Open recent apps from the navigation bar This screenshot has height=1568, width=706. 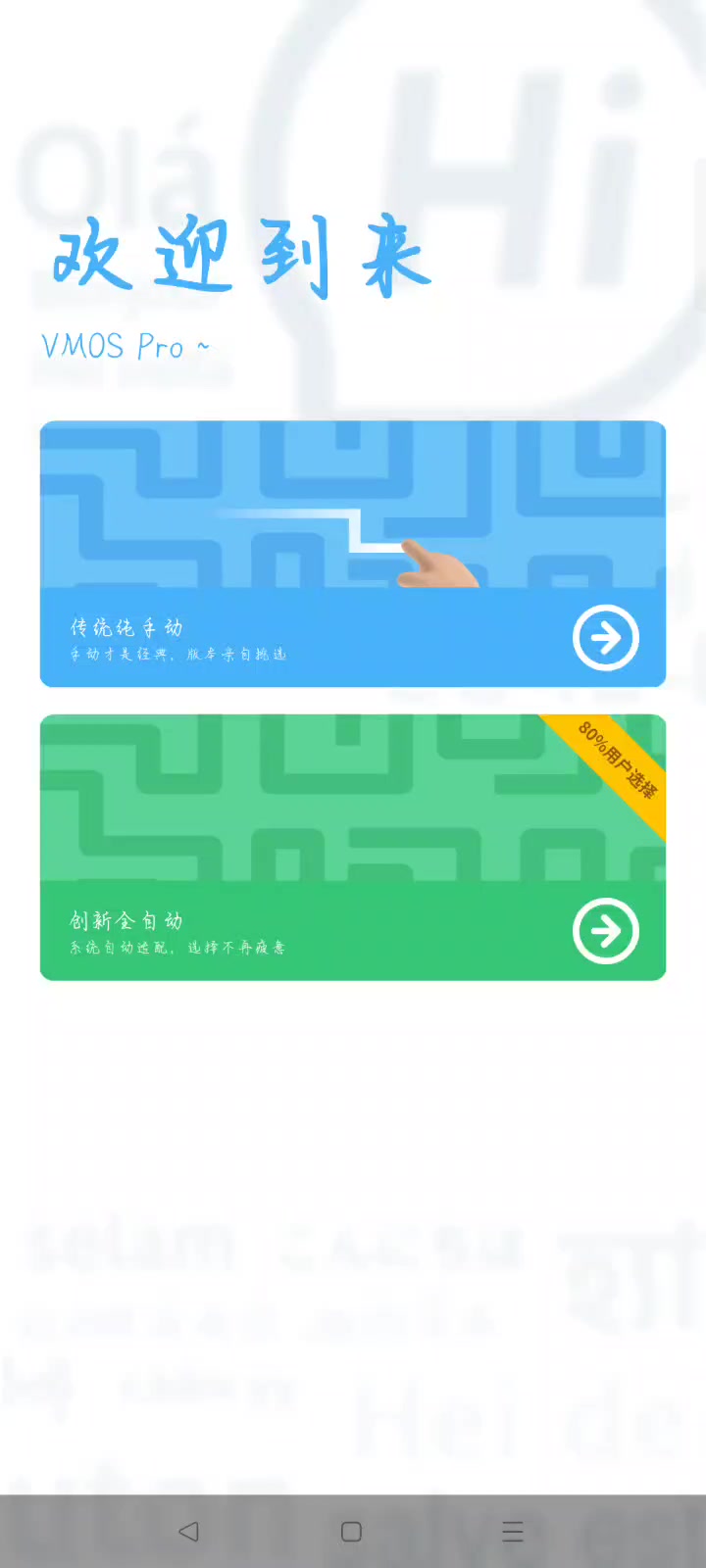pos(513,1532)
